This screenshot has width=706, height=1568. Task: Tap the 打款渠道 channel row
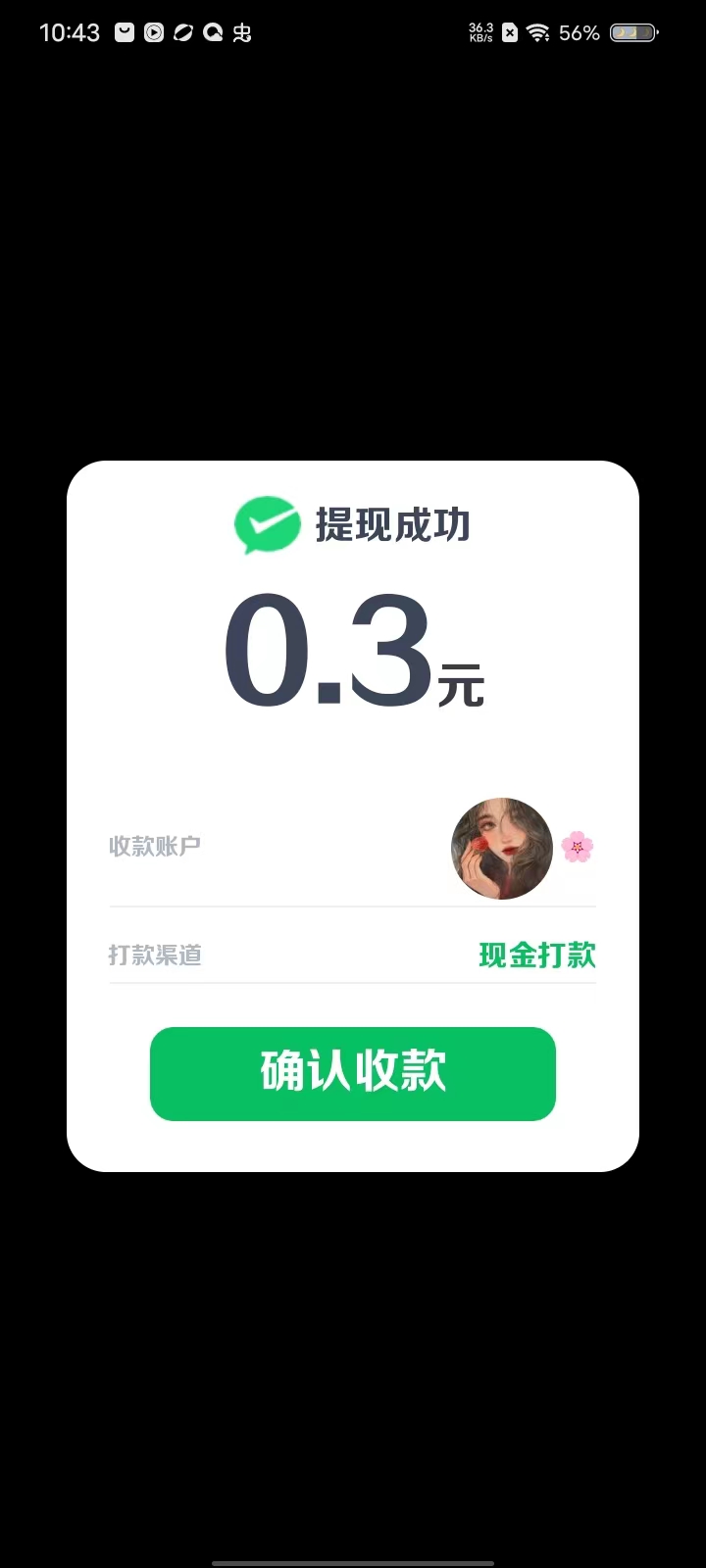(x=155, y=955)
